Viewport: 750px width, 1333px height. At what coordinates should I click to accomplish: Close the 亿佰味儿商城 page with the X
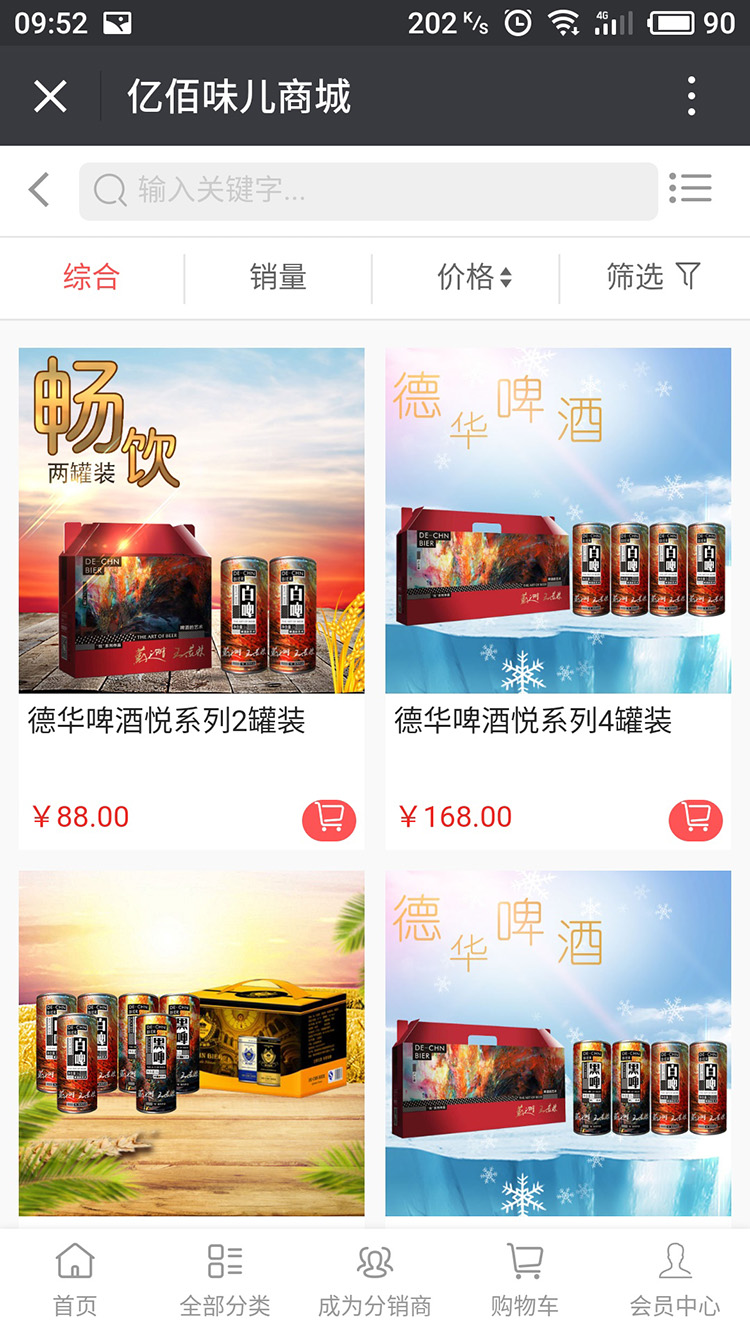[x=51, y=96]
